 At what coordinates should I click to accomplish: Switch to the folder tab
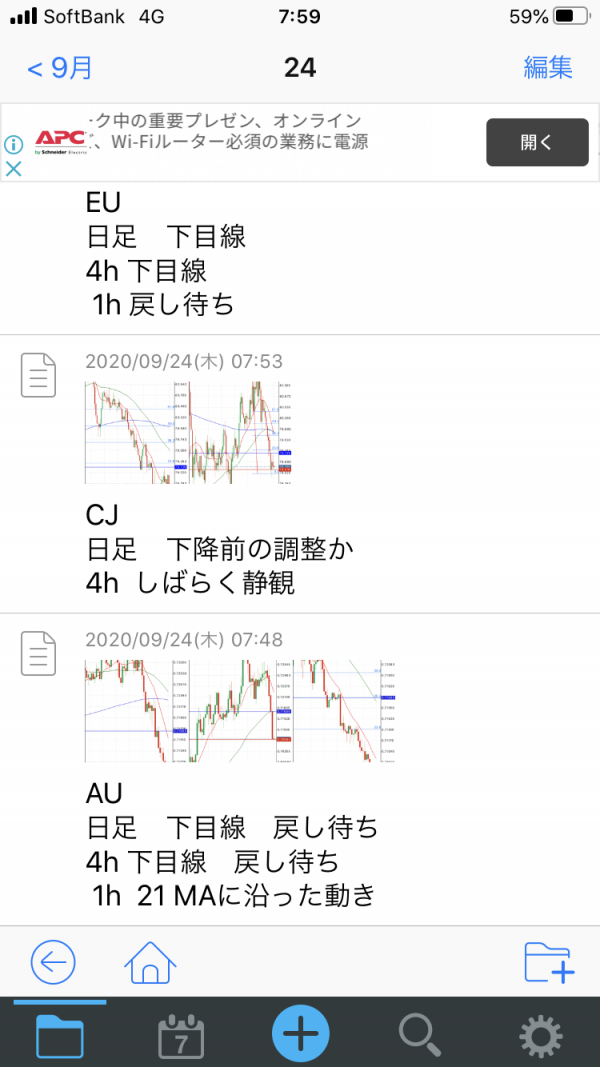click(x=60, y=1034)
